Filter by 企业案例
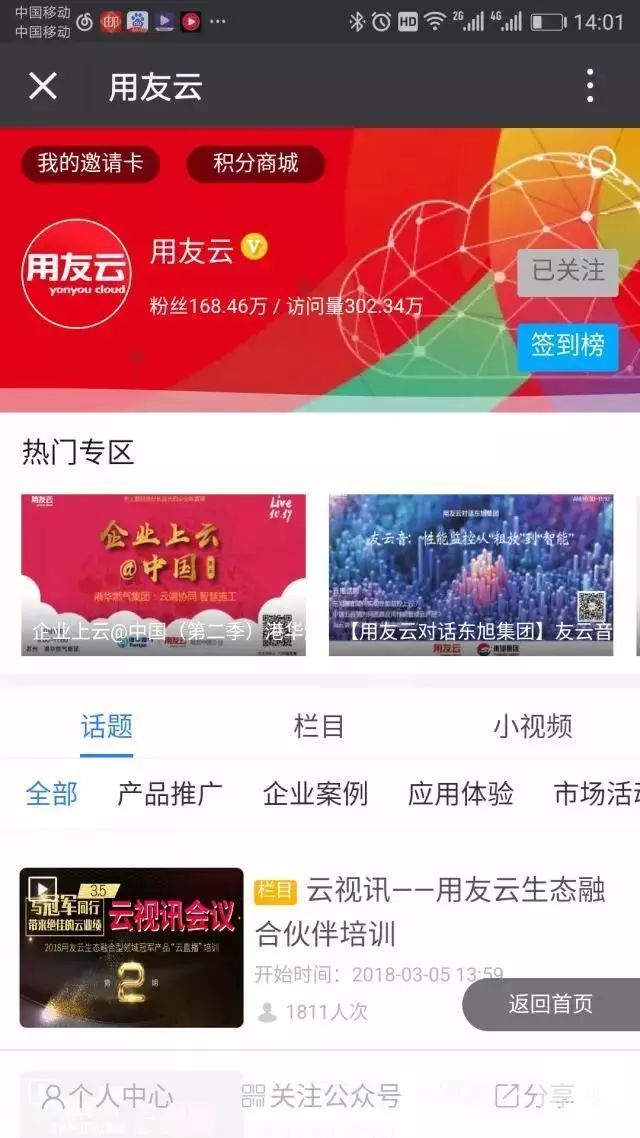The width and height of the screenshot is (640, 1138). (315, 794)
